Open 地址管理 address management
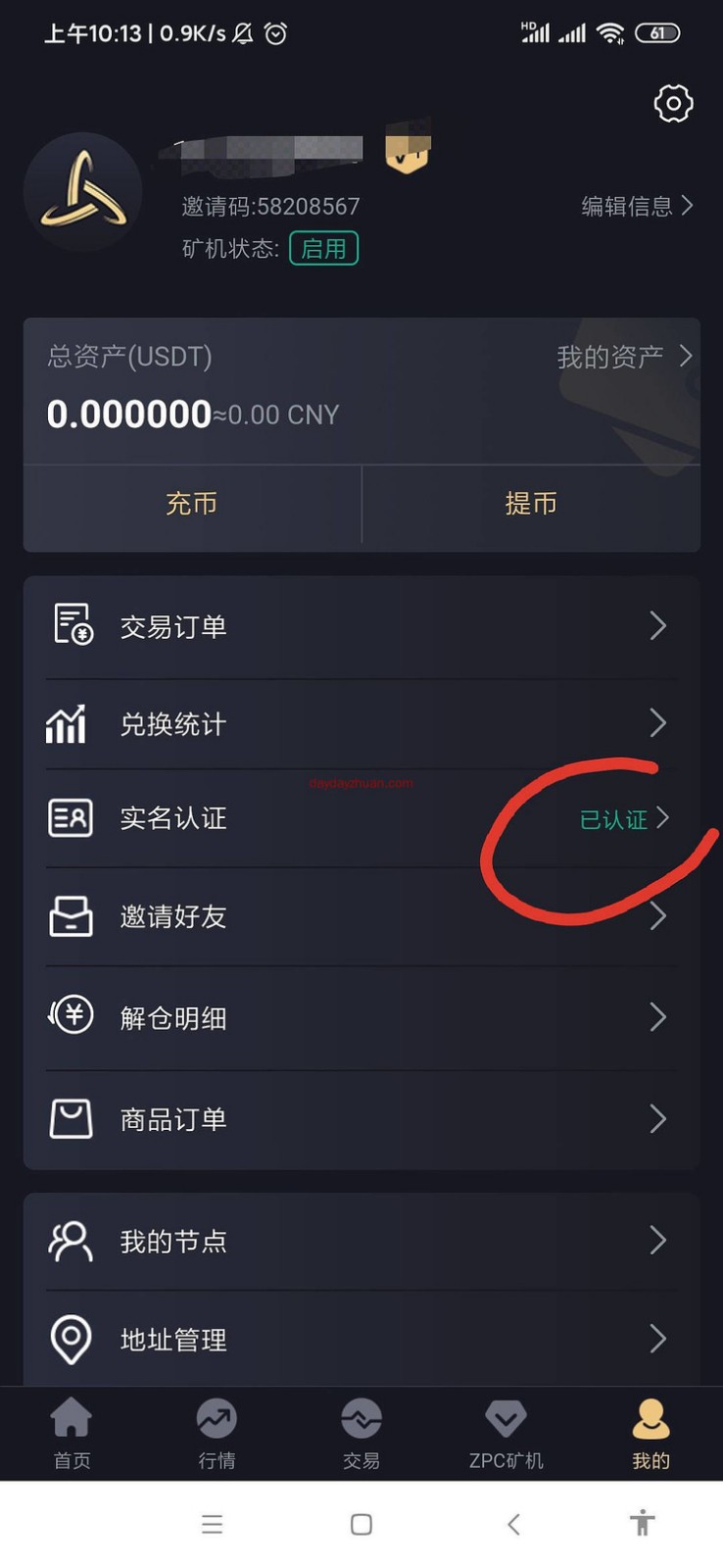 click(361, 1339)
